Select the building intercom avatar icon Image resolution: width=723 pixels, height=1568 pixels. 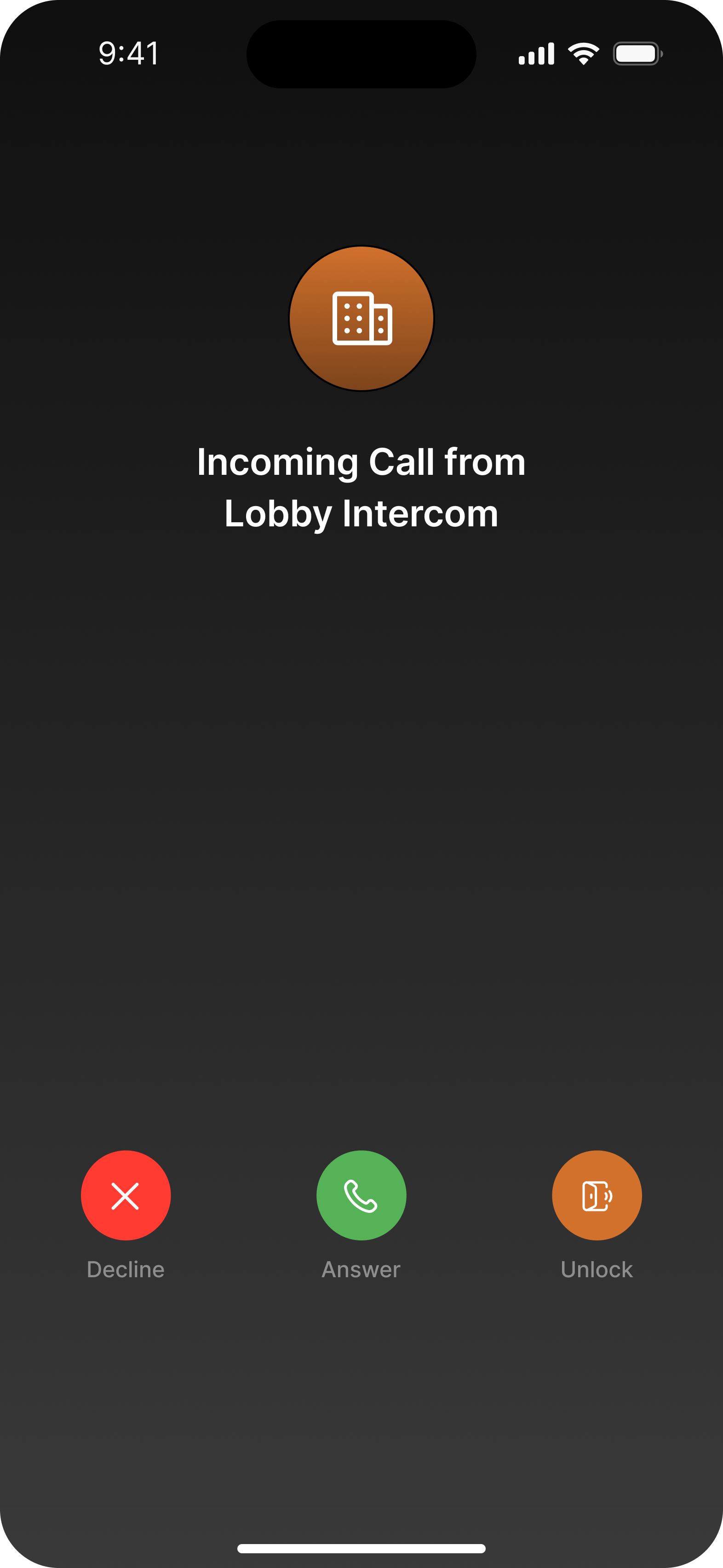(x=361, y=318)
